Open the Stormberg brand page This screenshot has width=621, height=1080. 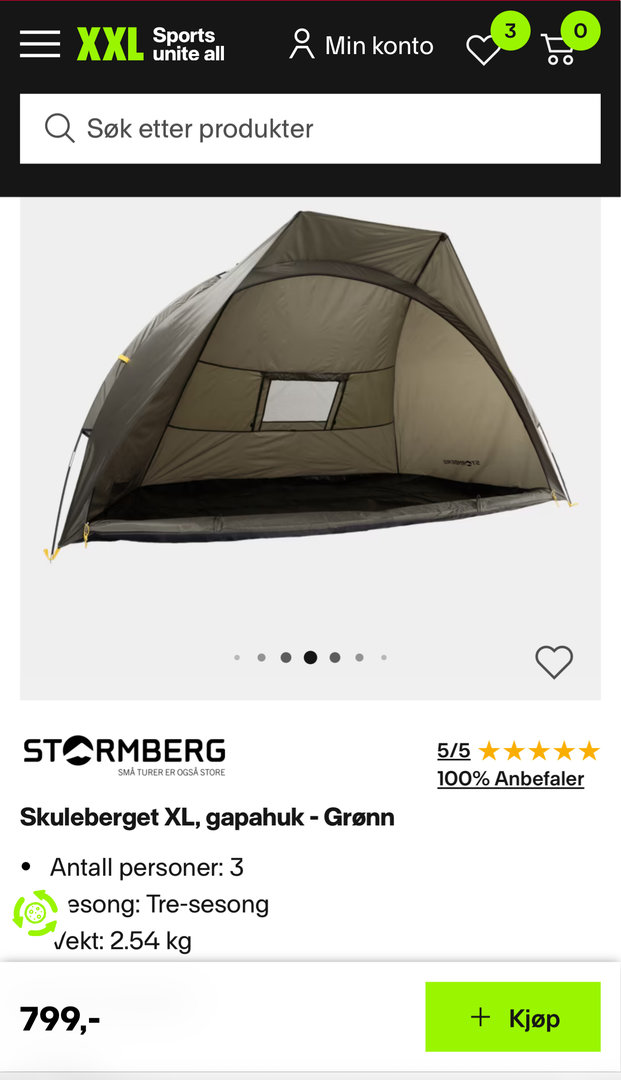[125, 755]
